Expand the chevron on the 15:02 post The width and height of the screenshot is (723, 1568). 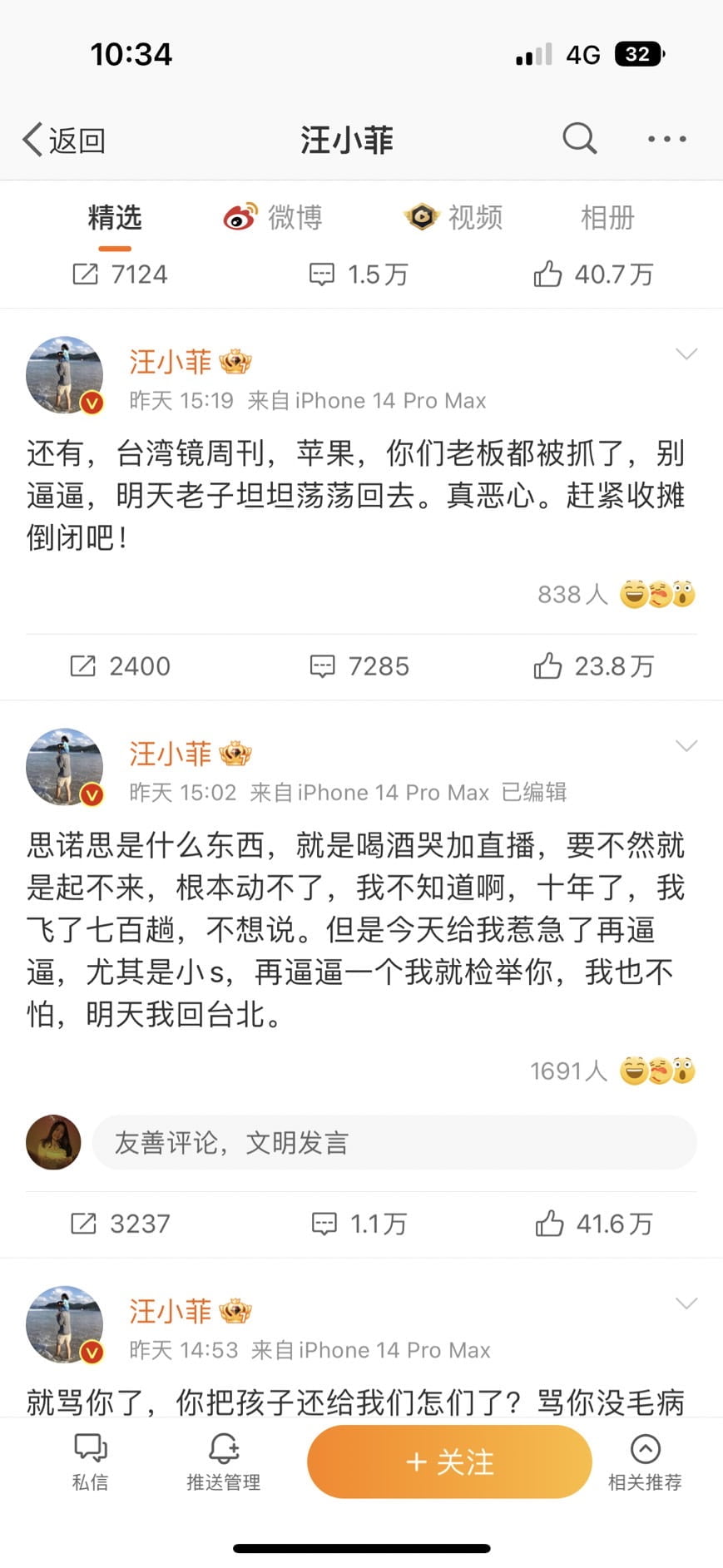pyautogui.click(x=686, y=745)
